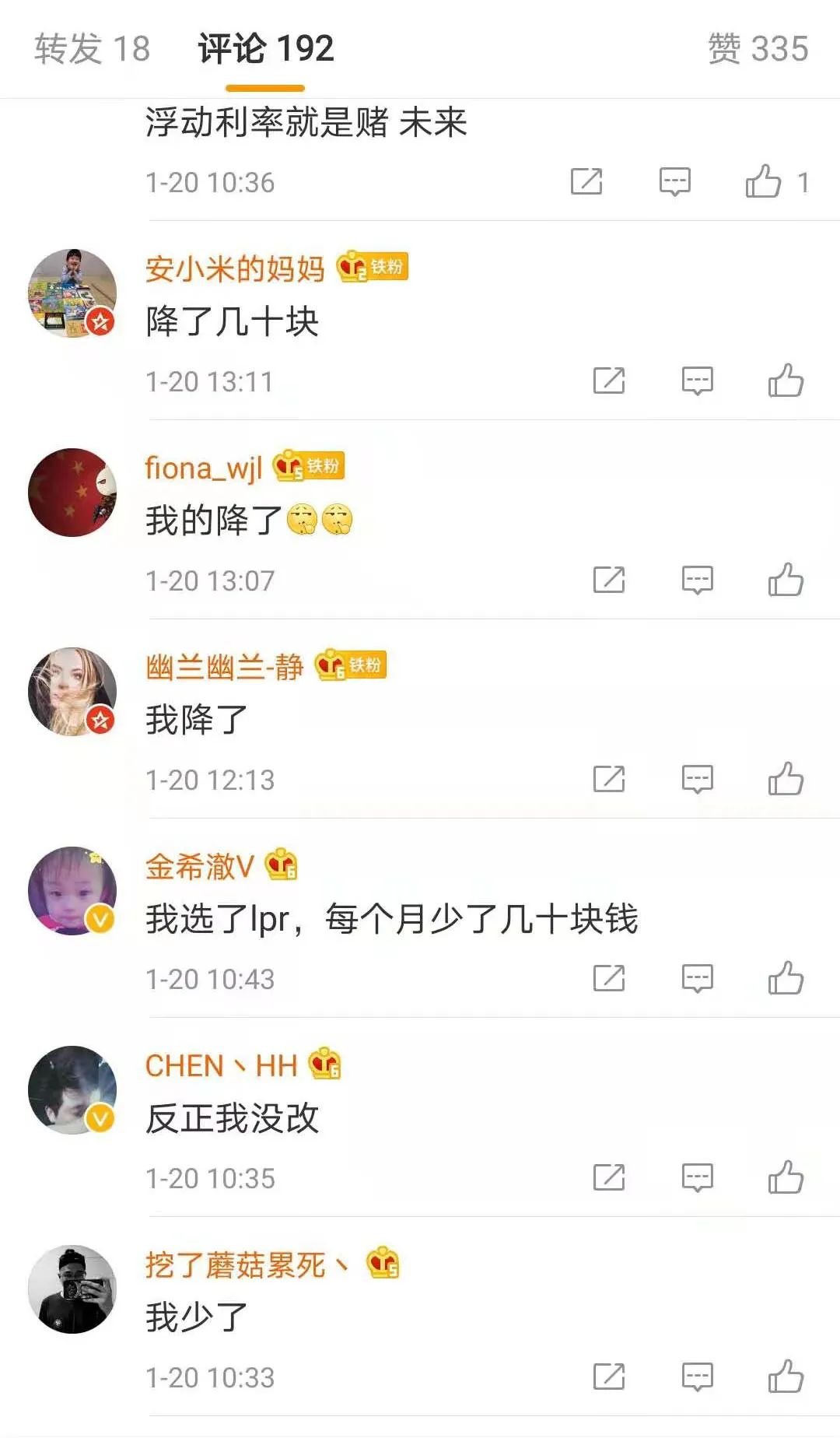Reply to fiona_wjl's comment

pos(697,580)
